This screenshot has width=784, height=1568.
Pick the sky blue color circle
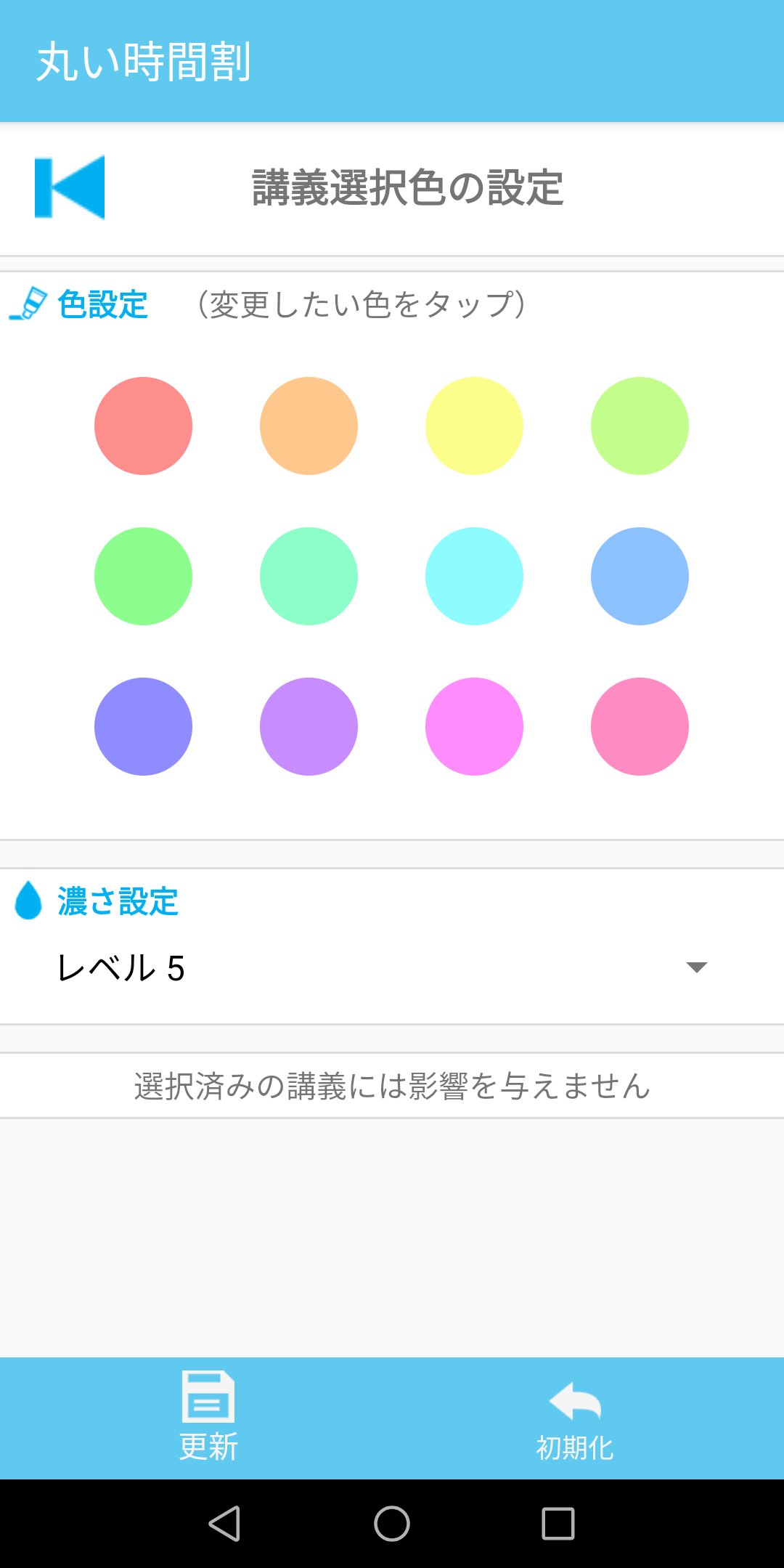click(640, 576)
